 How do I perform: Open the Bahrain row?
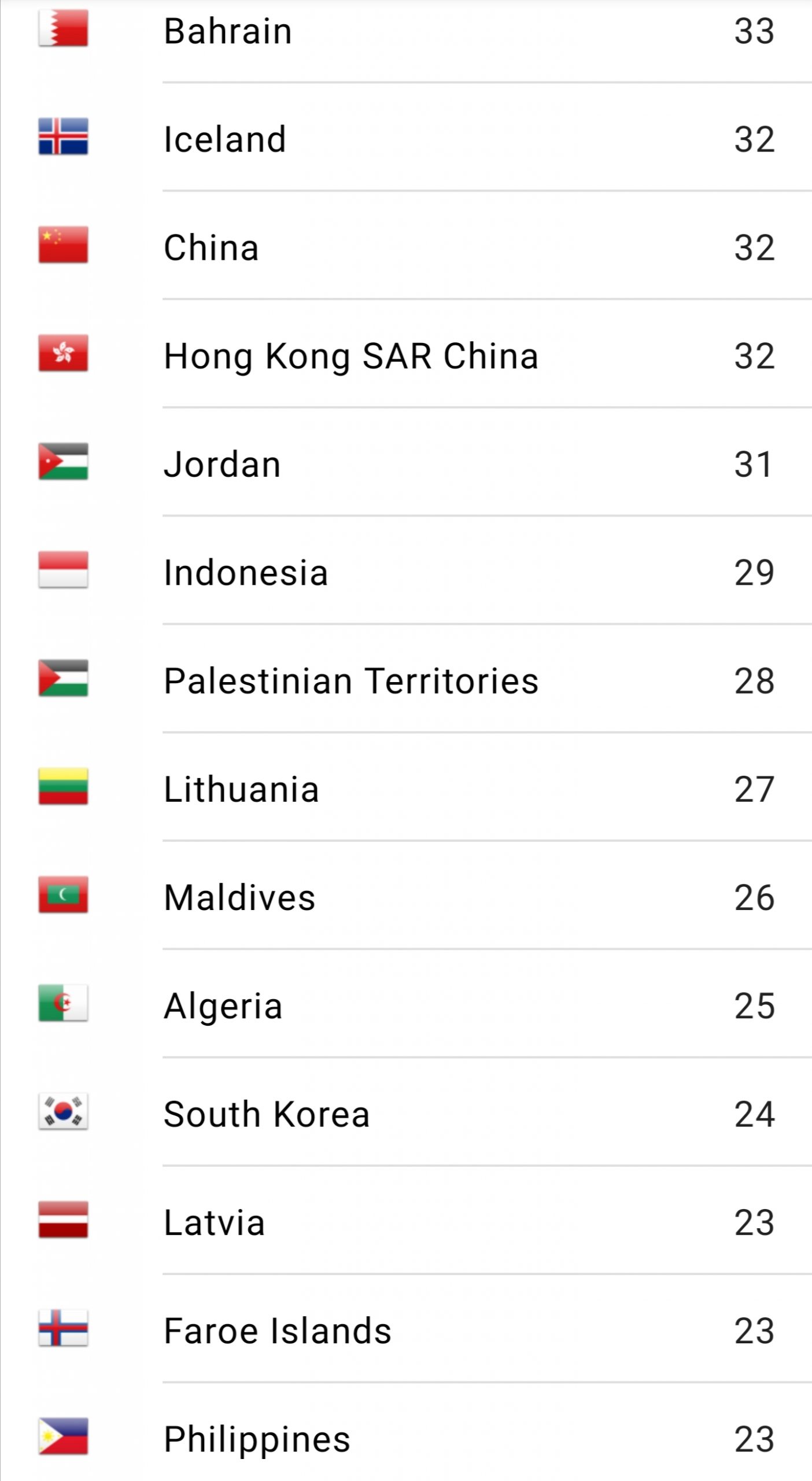(406, 31)
